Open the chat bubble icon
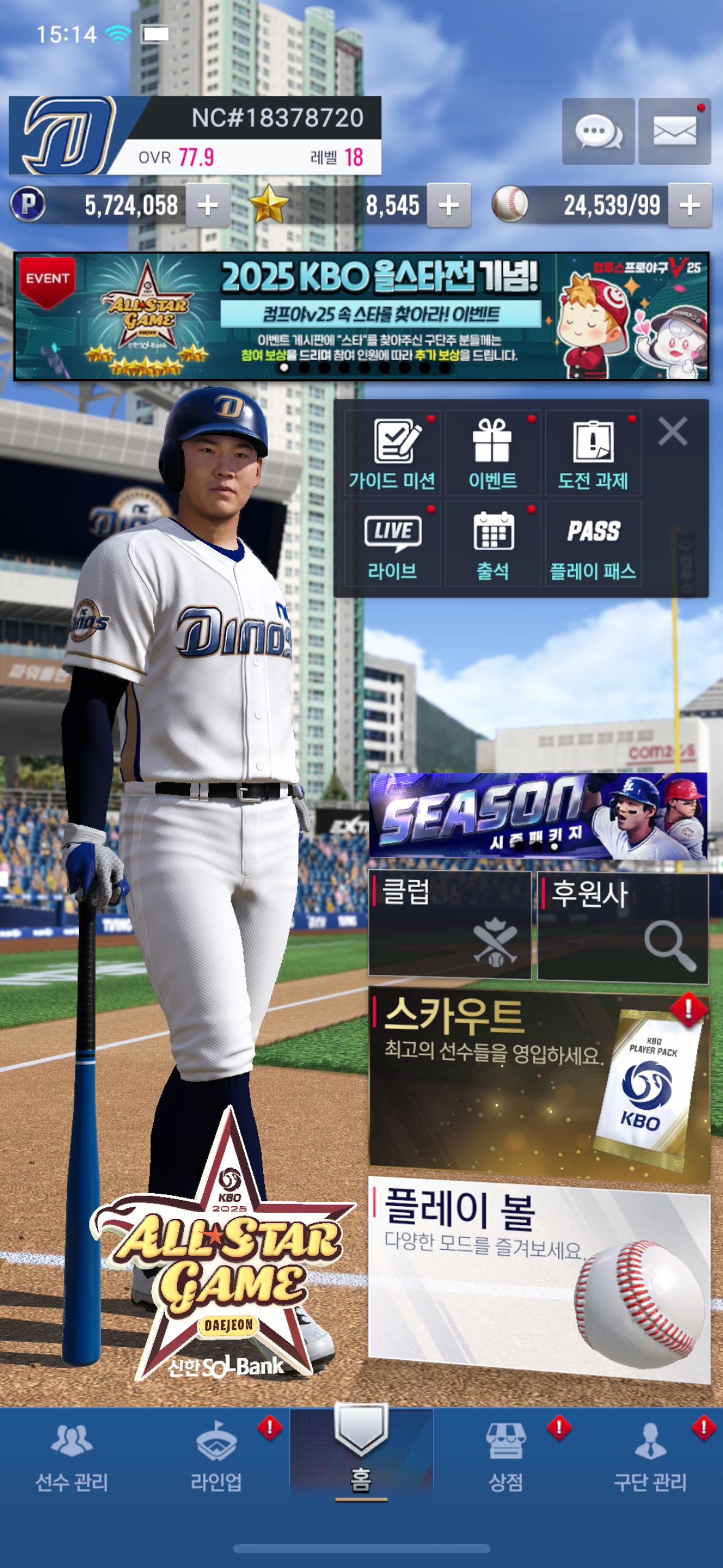 click(x=598, y=131)
